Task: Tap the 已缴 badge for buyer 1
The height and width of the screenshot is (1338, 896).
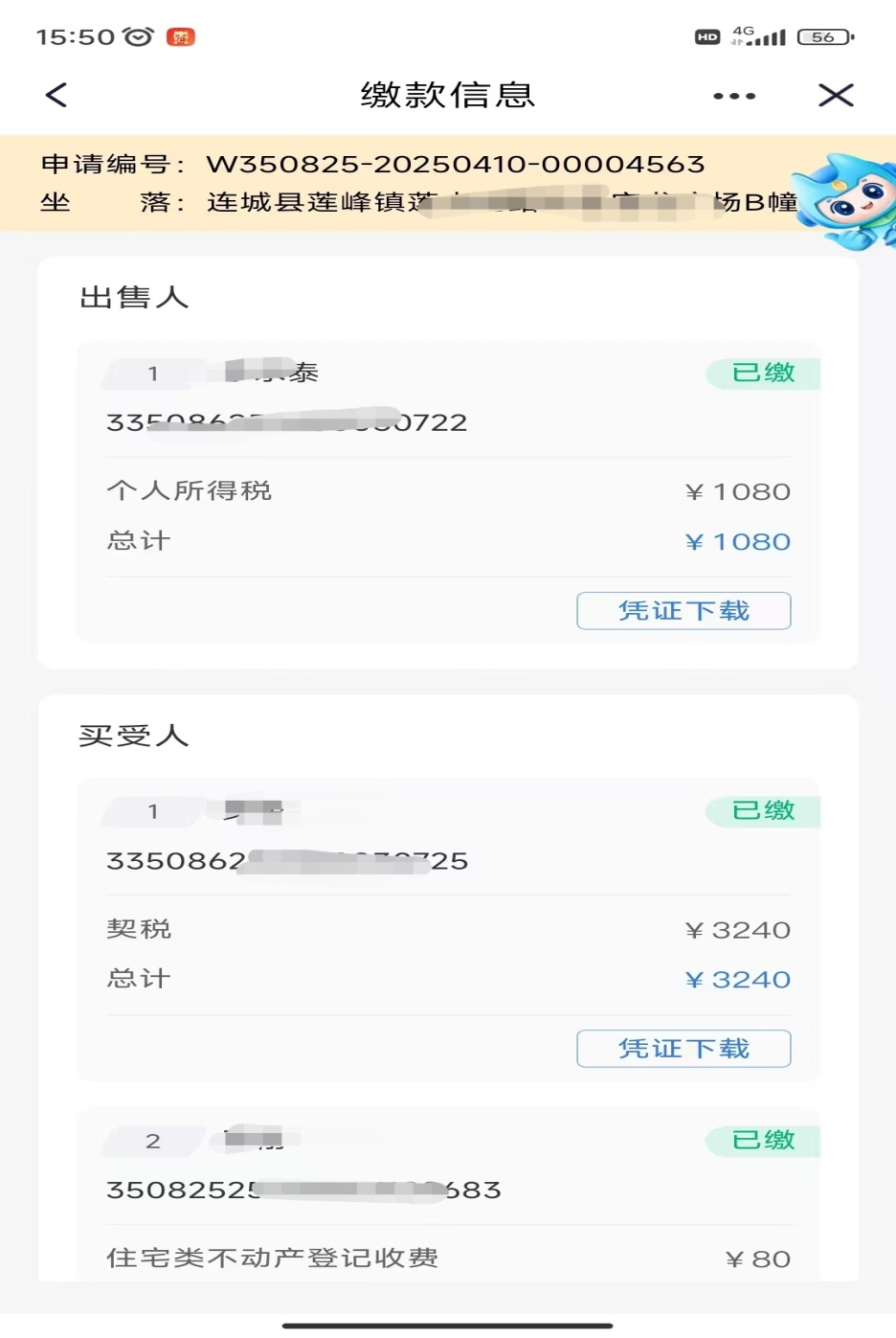Action: pos(766,811)
